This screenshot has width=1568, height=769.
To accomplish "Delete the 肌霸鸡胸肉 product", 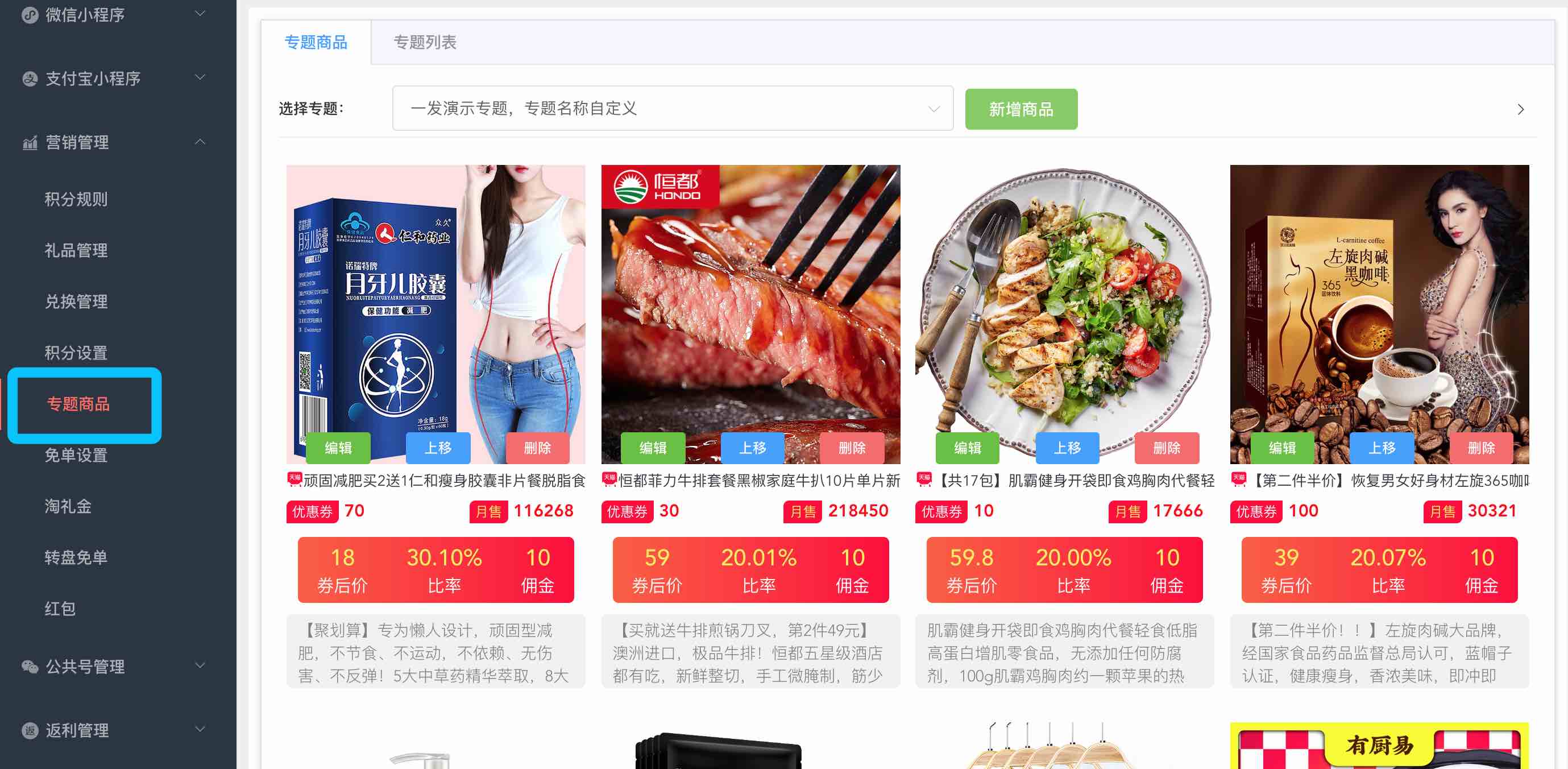I will [1165, 448].
